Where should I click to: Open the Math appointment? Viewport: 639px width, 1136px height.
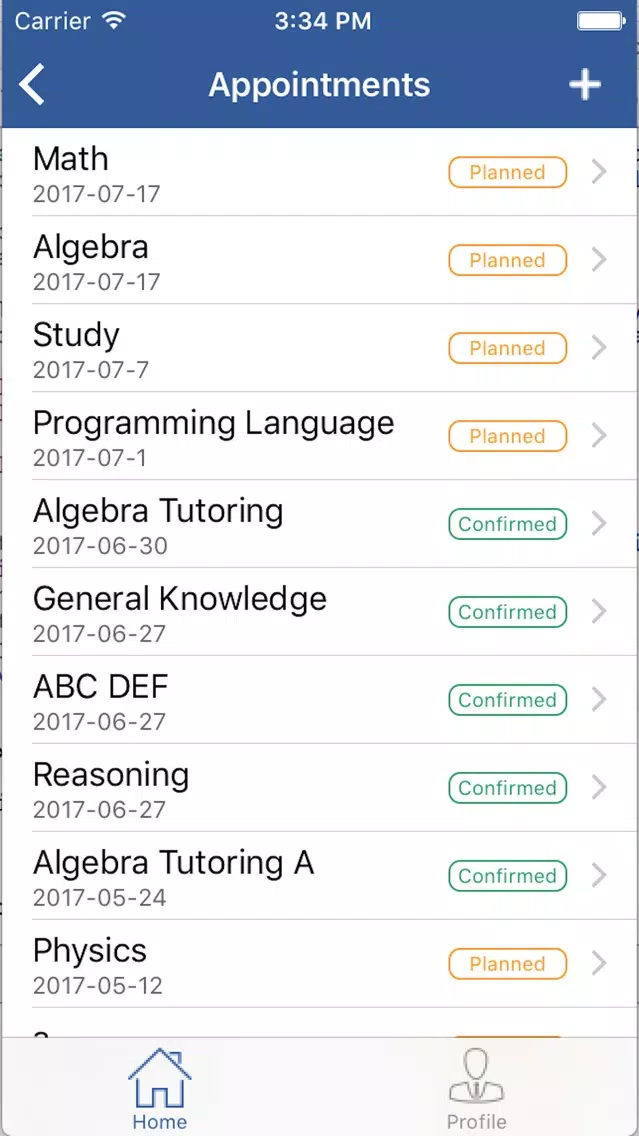click(x=320, y=172)
